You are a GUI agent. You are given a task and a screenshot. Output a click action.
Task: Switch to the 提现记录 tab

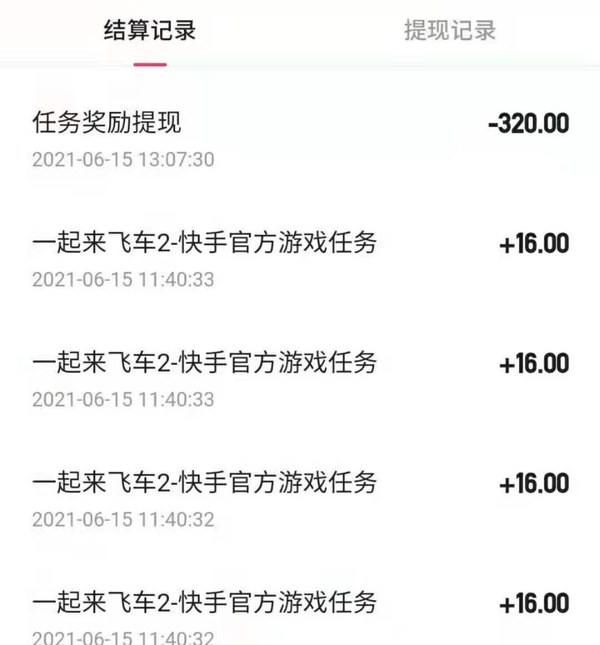pyautogui.click(x=450, y=30)
